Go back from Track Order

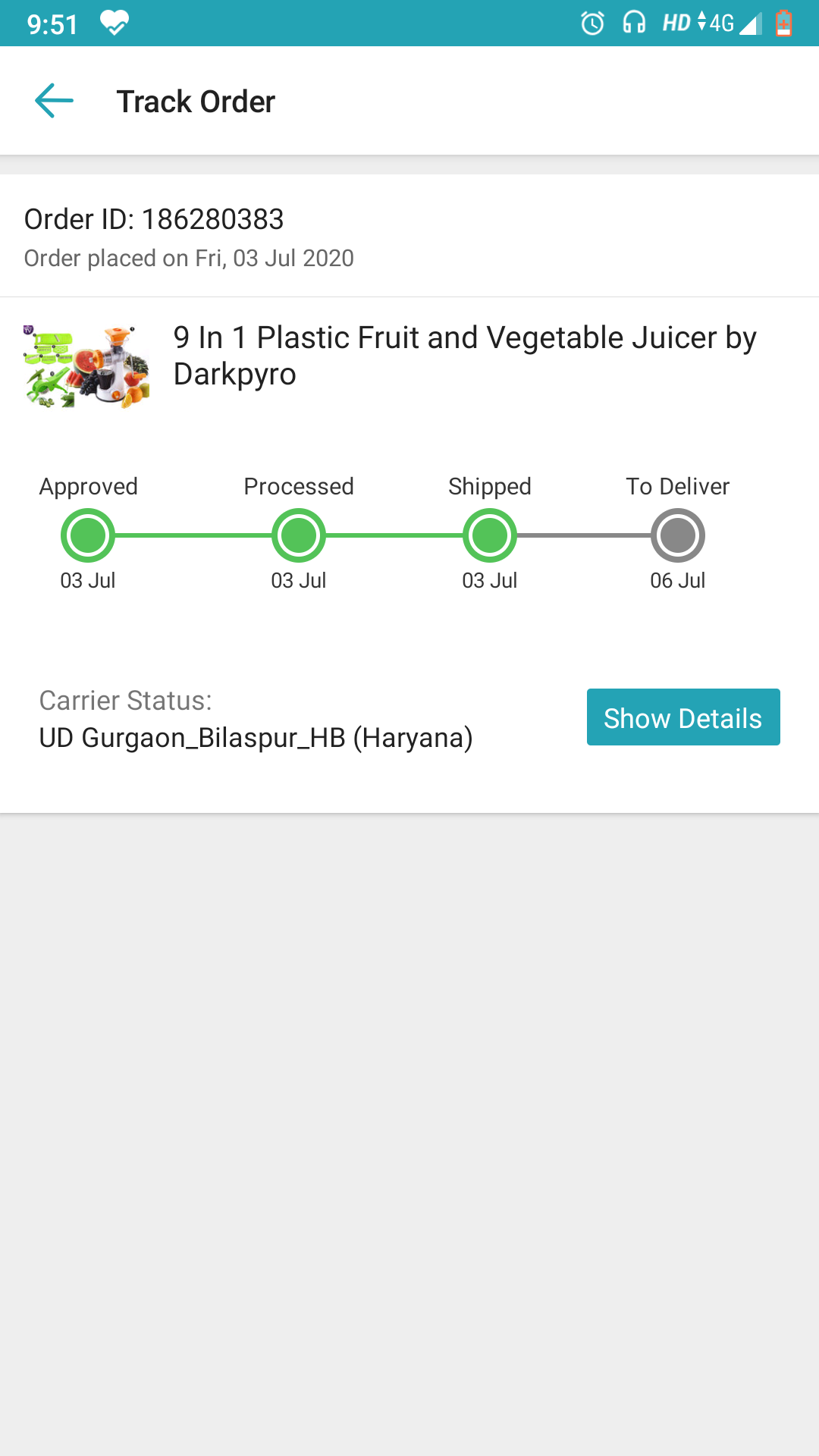click(54, 101)
